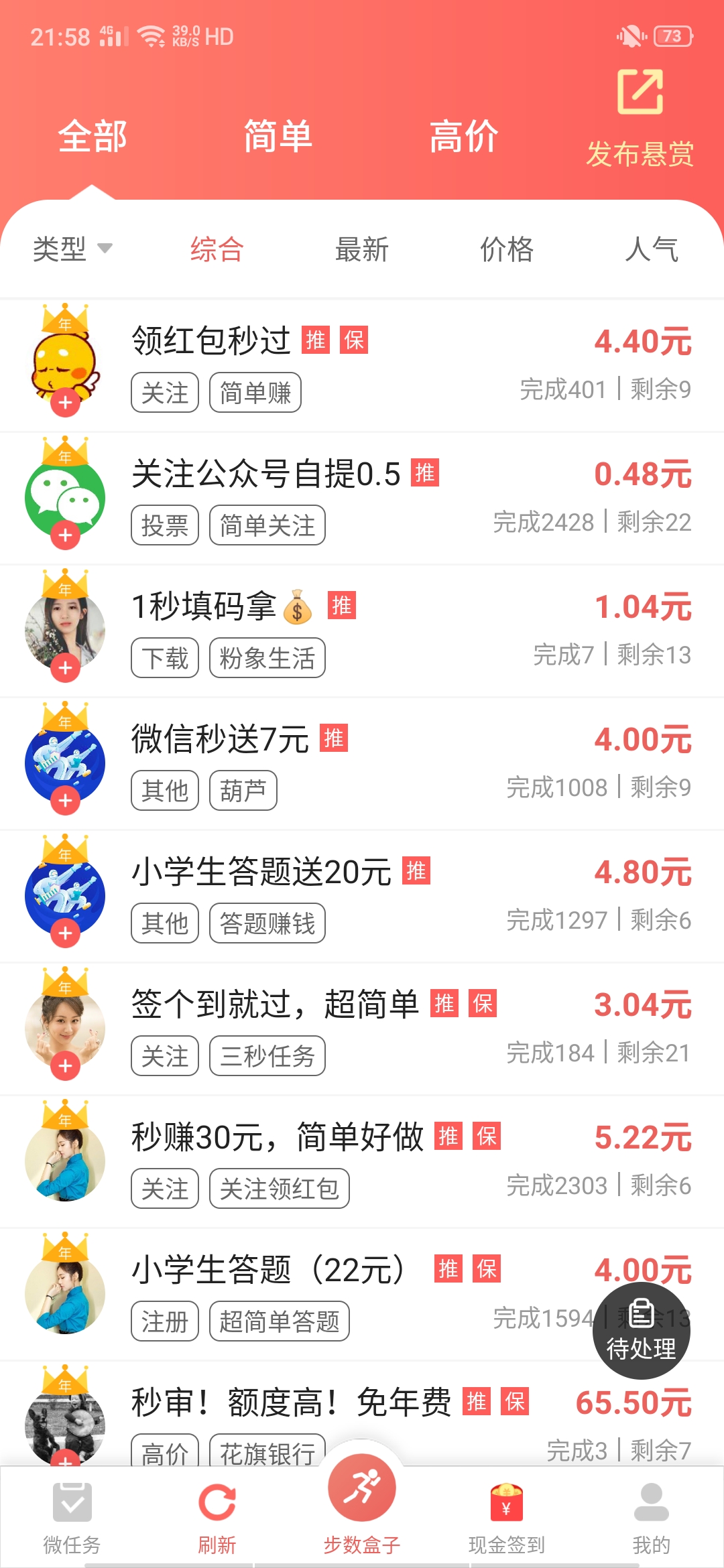Select the 最新 sort option
This screenshot has height=1568, width=724.
point(361,249)
